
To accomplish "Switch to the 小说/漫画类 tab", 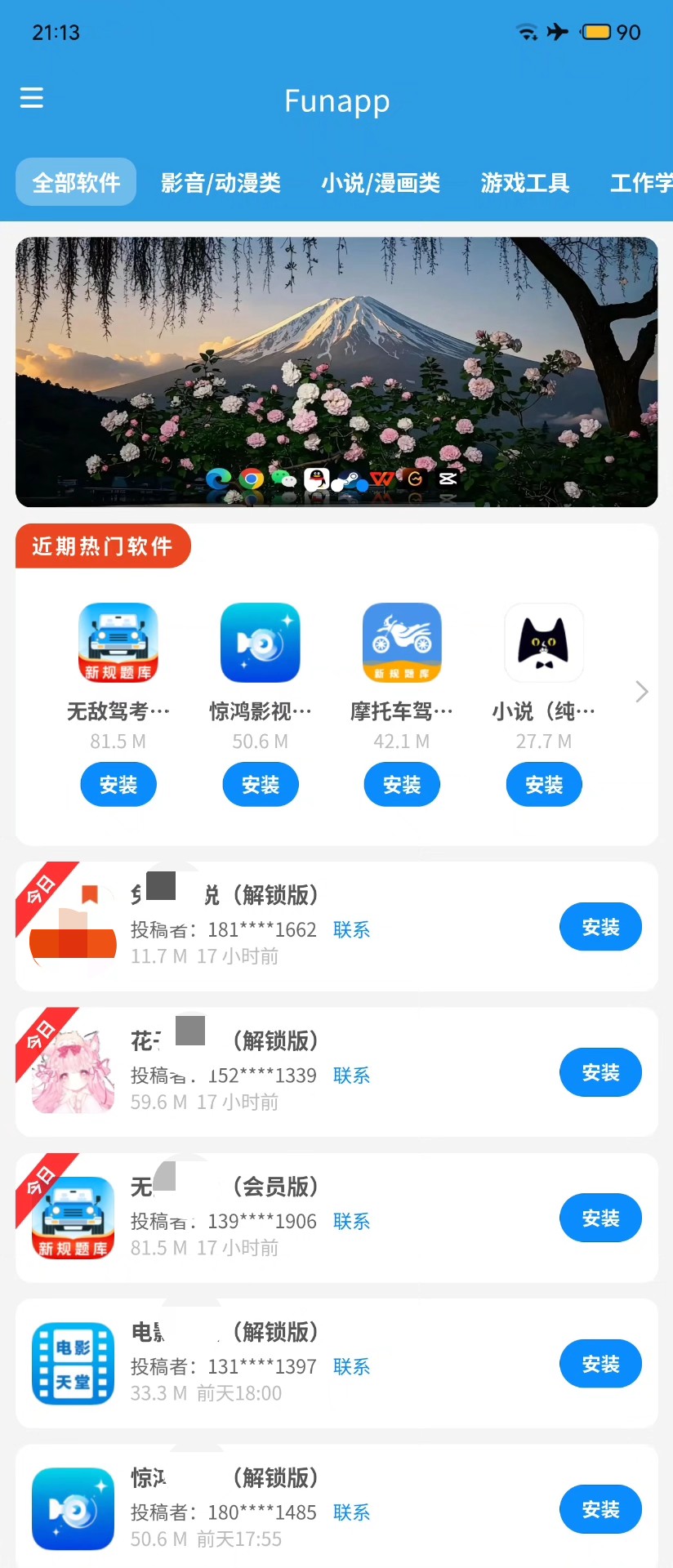I will (x=381, y=182).
